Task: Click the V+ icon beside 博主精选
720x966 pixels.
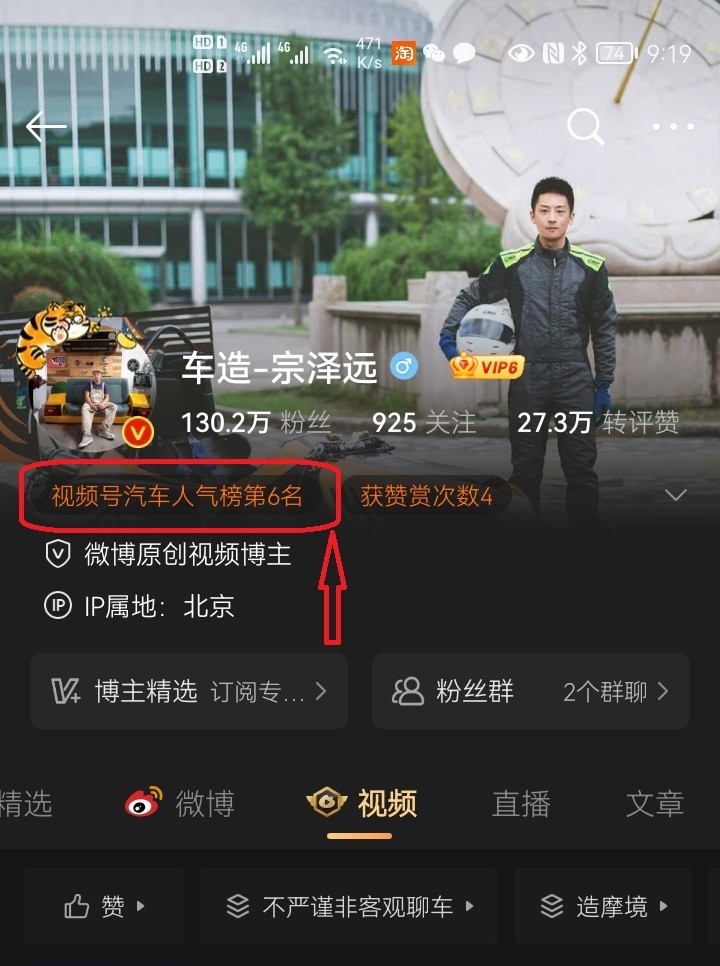Action: (67, 690)
